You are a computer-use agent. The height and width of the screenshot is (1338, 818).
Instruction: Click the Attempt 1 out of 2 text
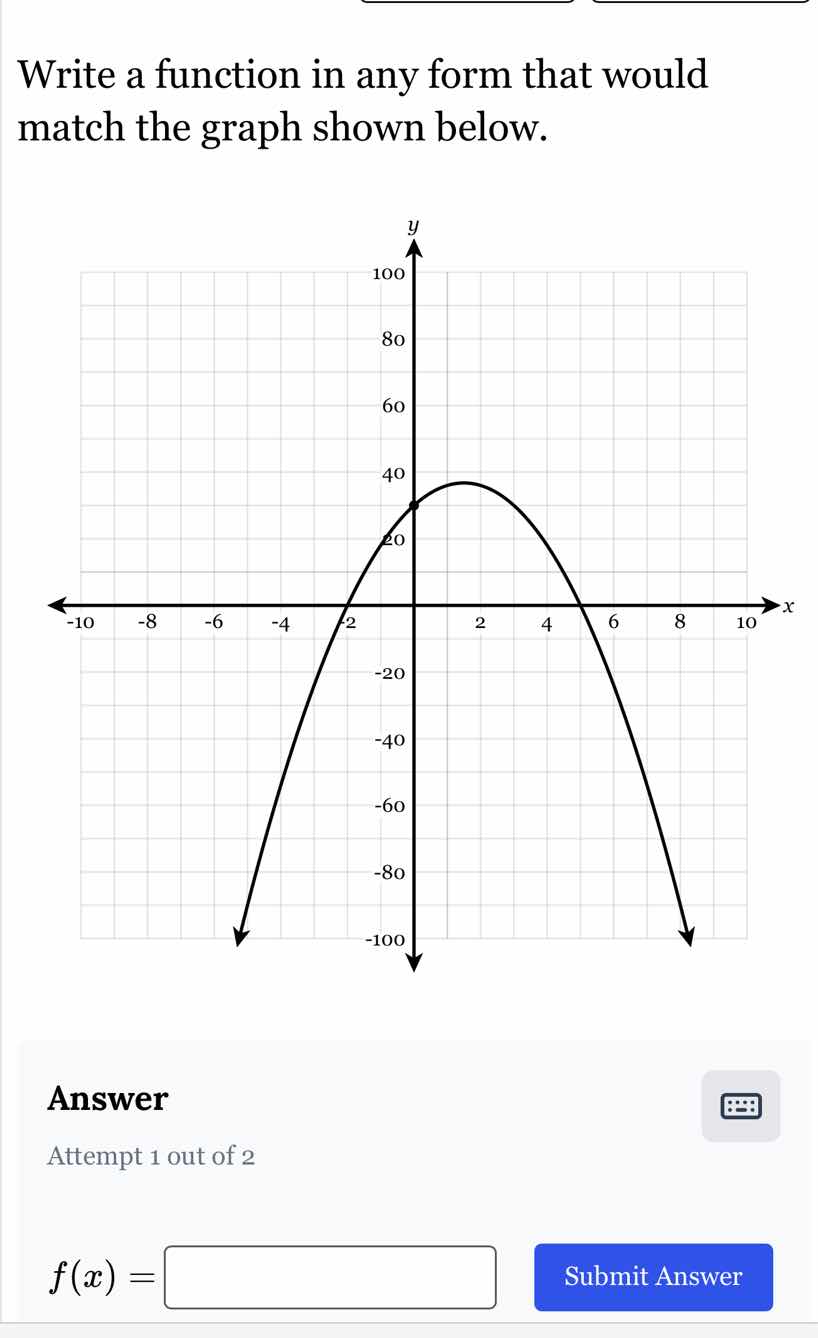click(x=150, y=1157)
